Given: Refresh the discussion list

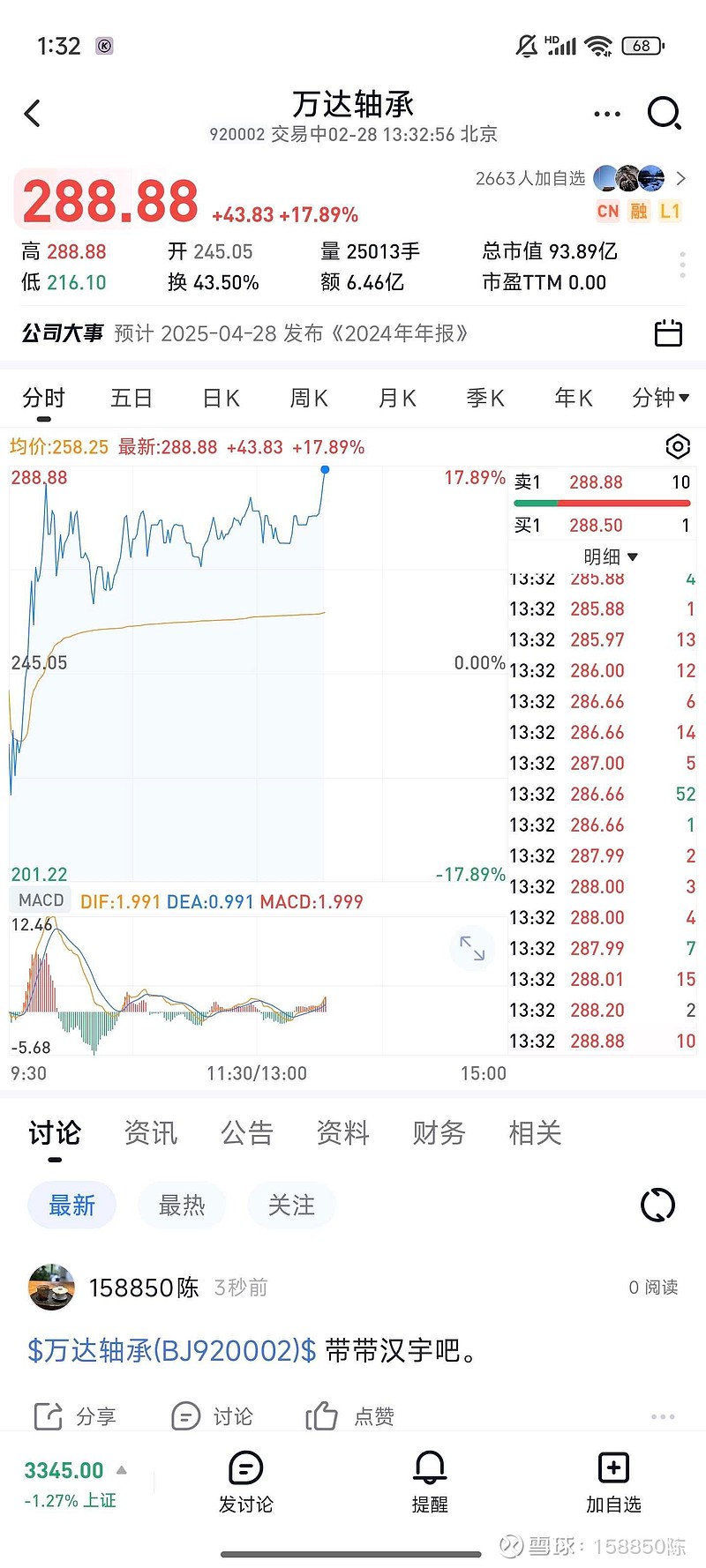Looking at the screenshot, I should coord(657,1205).
